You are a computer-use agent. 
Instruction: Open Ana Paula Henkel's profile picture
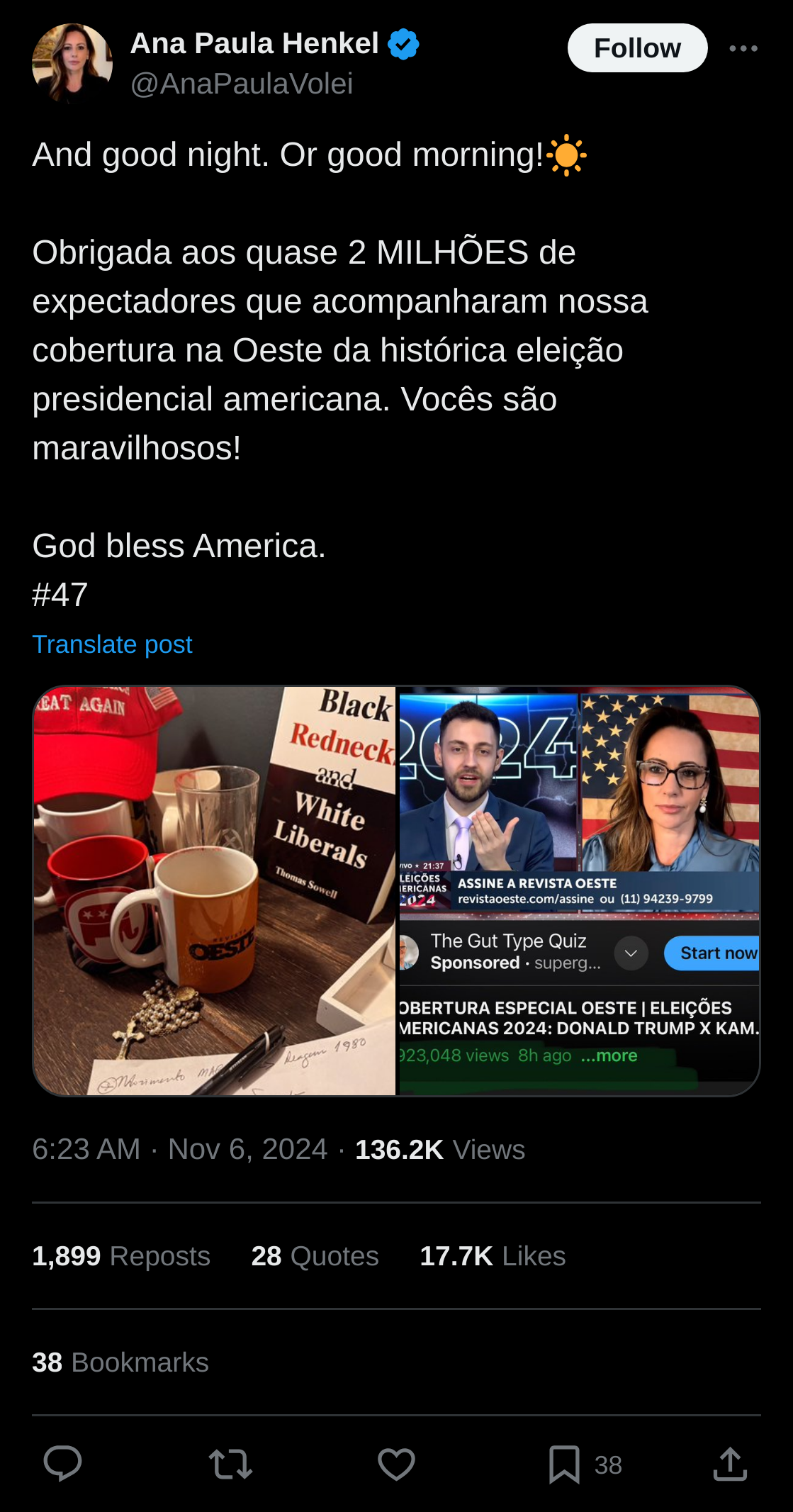click(72, 63)
